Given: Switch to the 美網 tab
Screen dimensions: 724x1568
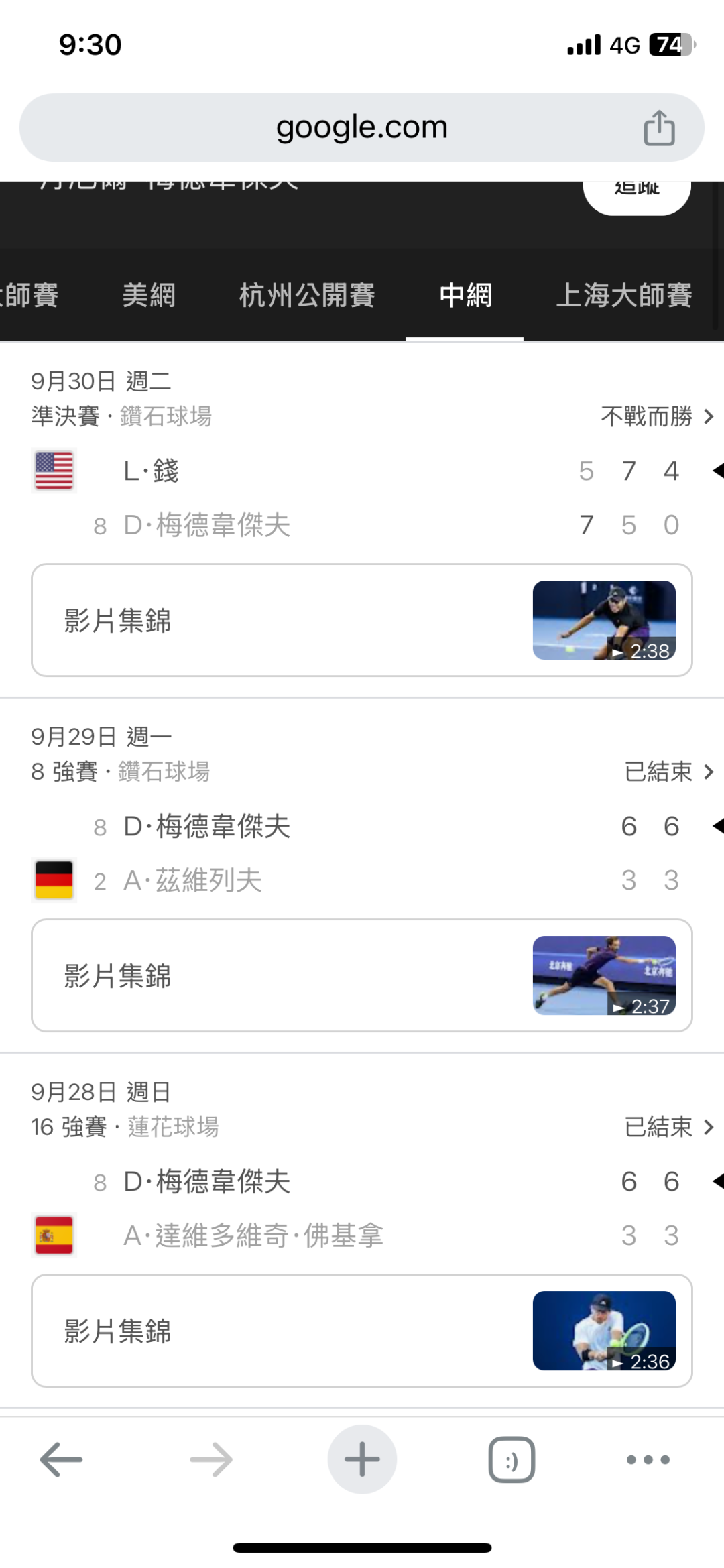Looking at the screenshot, I should (x=149, y=295).
